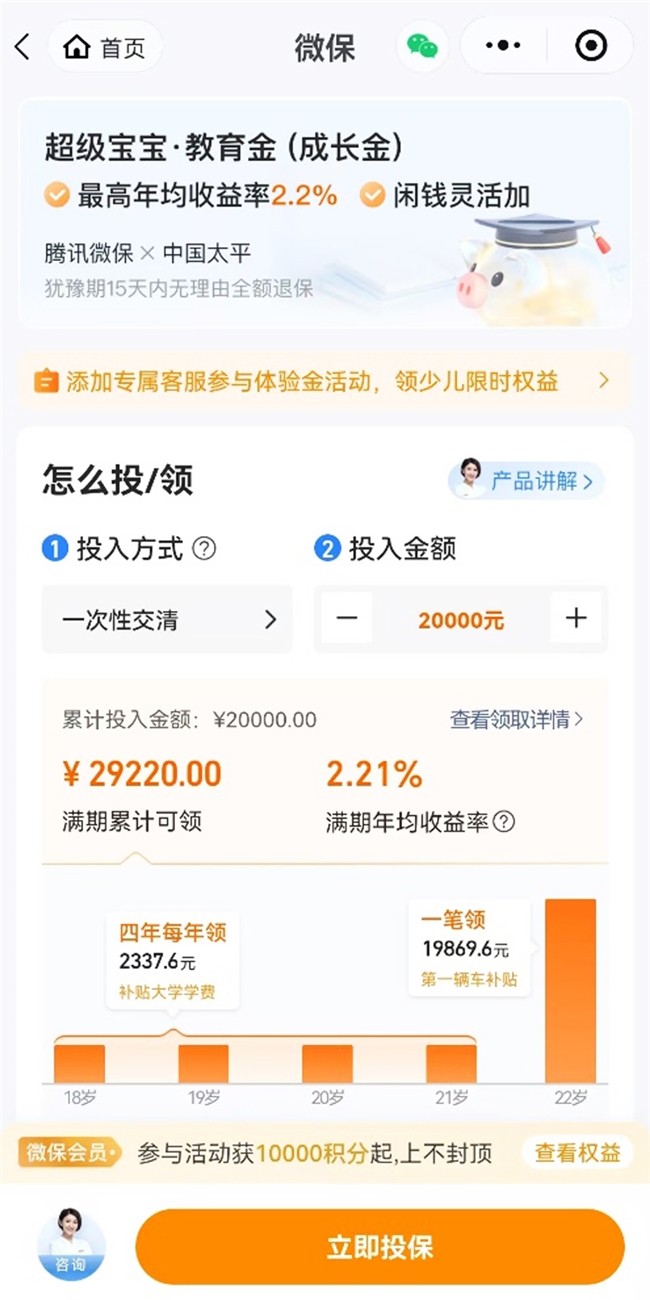Increase the investment amount with the plus button
This screenshot has height=1300, width=650.
(x=575, y=618)
